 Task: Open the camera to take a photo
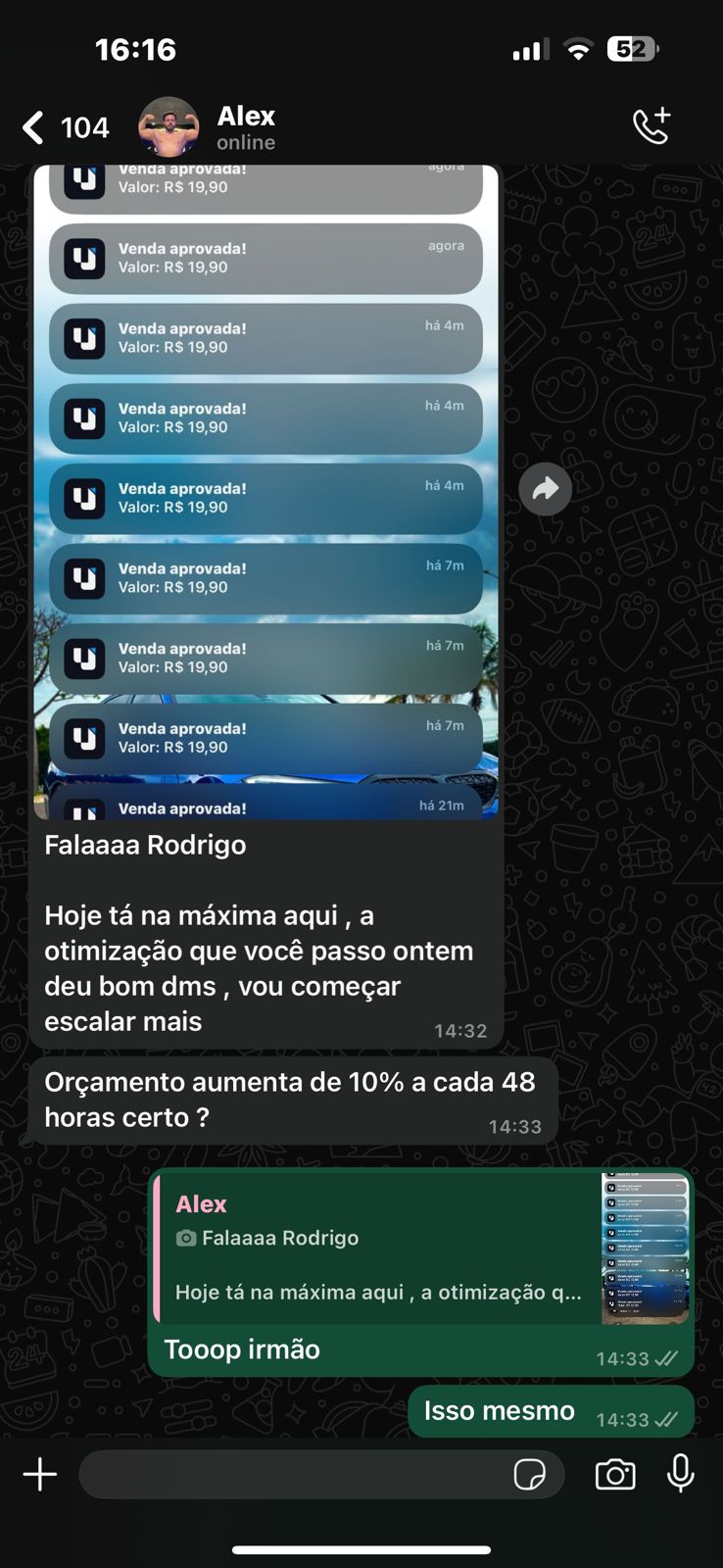point(615,1474)
